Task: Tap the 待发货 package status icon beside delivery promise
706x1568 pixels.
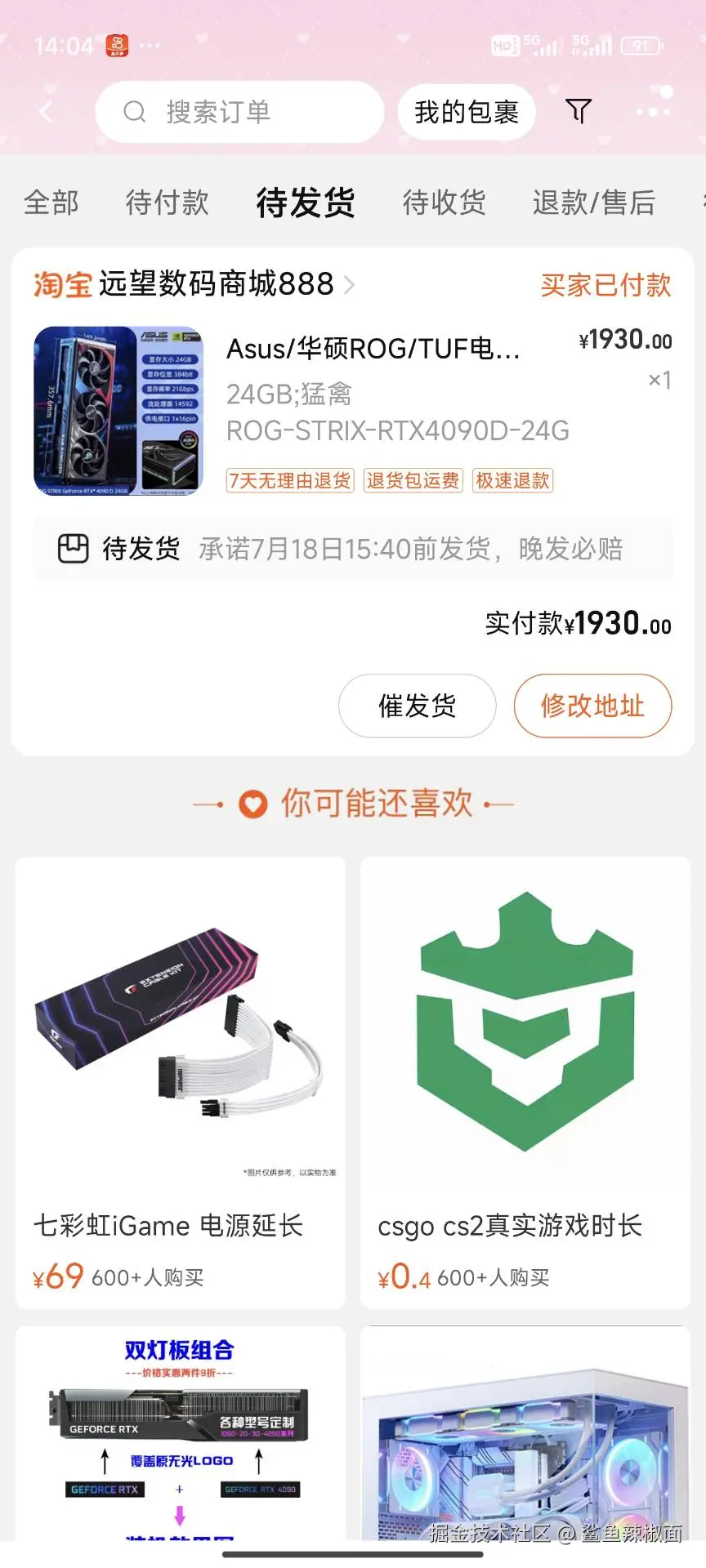Action: click(72, 549)
